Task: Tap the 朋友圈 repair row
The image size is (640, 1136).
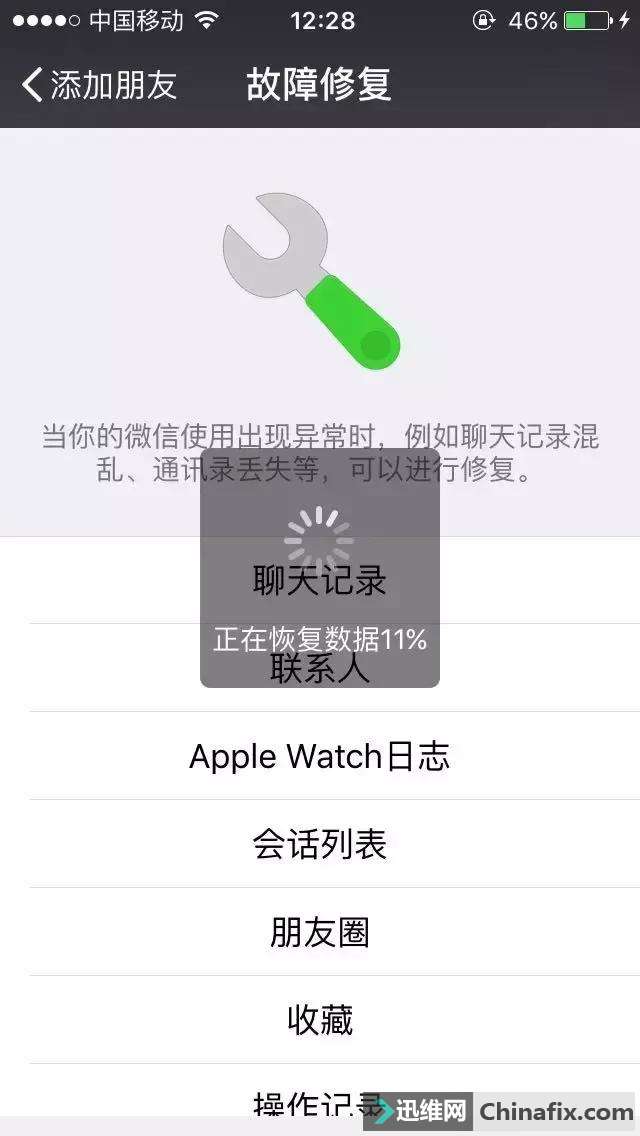Action: pos(320,932)
